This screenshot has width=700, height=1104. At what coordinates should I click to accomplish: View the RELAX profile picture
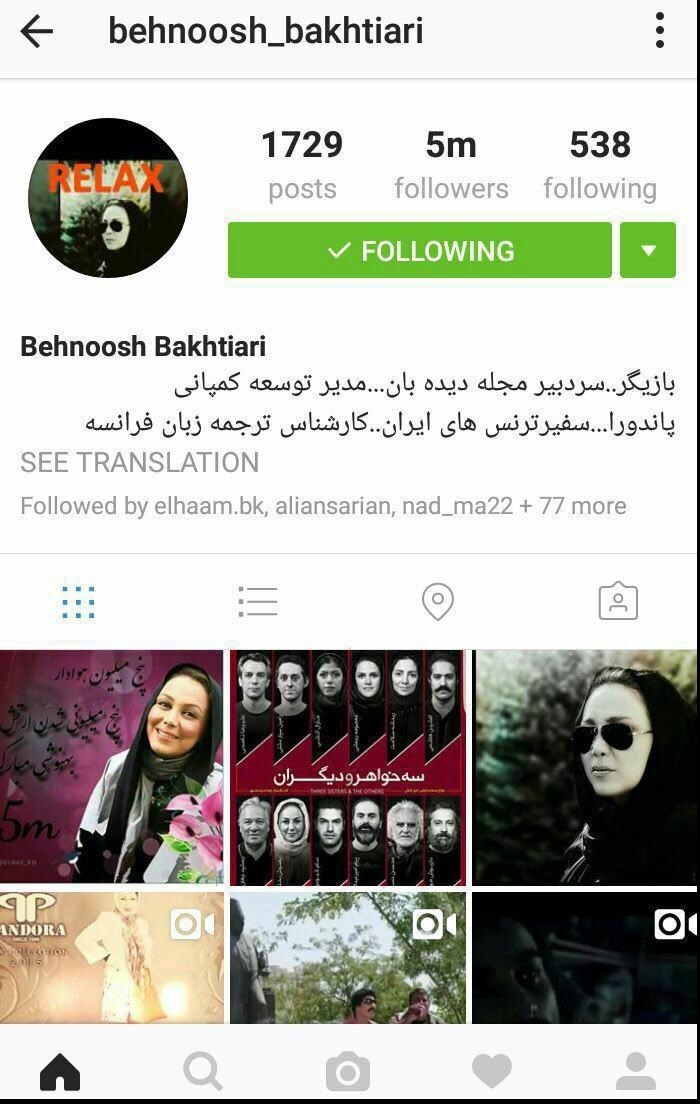108,198
